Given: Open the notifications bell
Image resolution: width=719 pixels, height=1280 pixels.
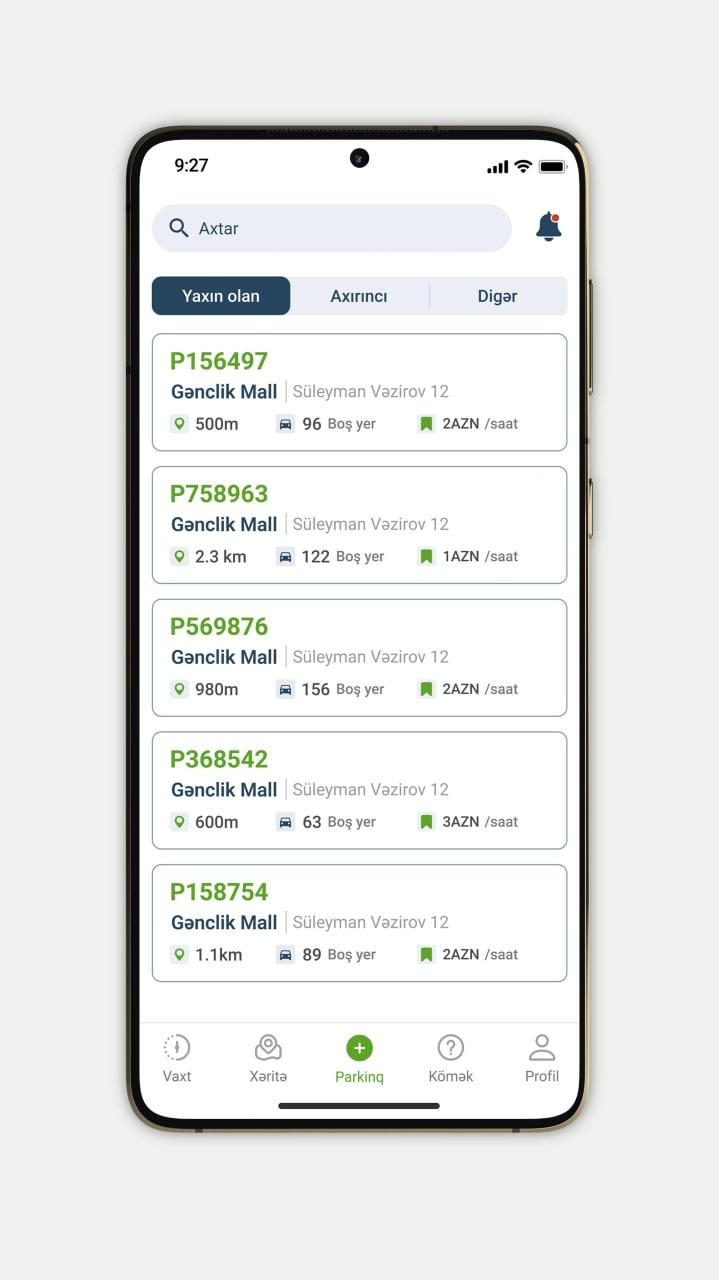Looking at the screenshot, I should click(x=548, y=227).
